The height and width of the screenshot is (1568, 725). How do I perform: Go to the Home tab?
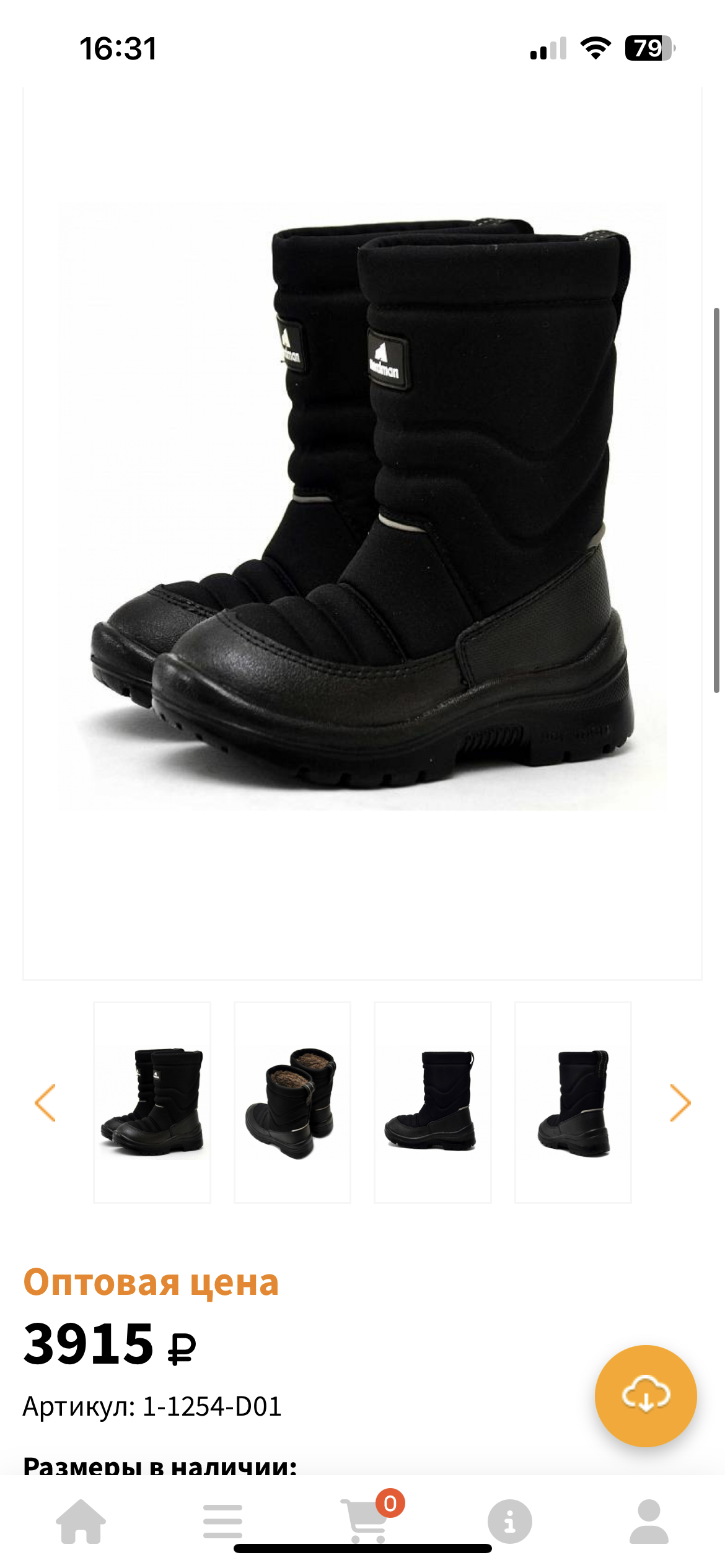tap(81, 1521)
